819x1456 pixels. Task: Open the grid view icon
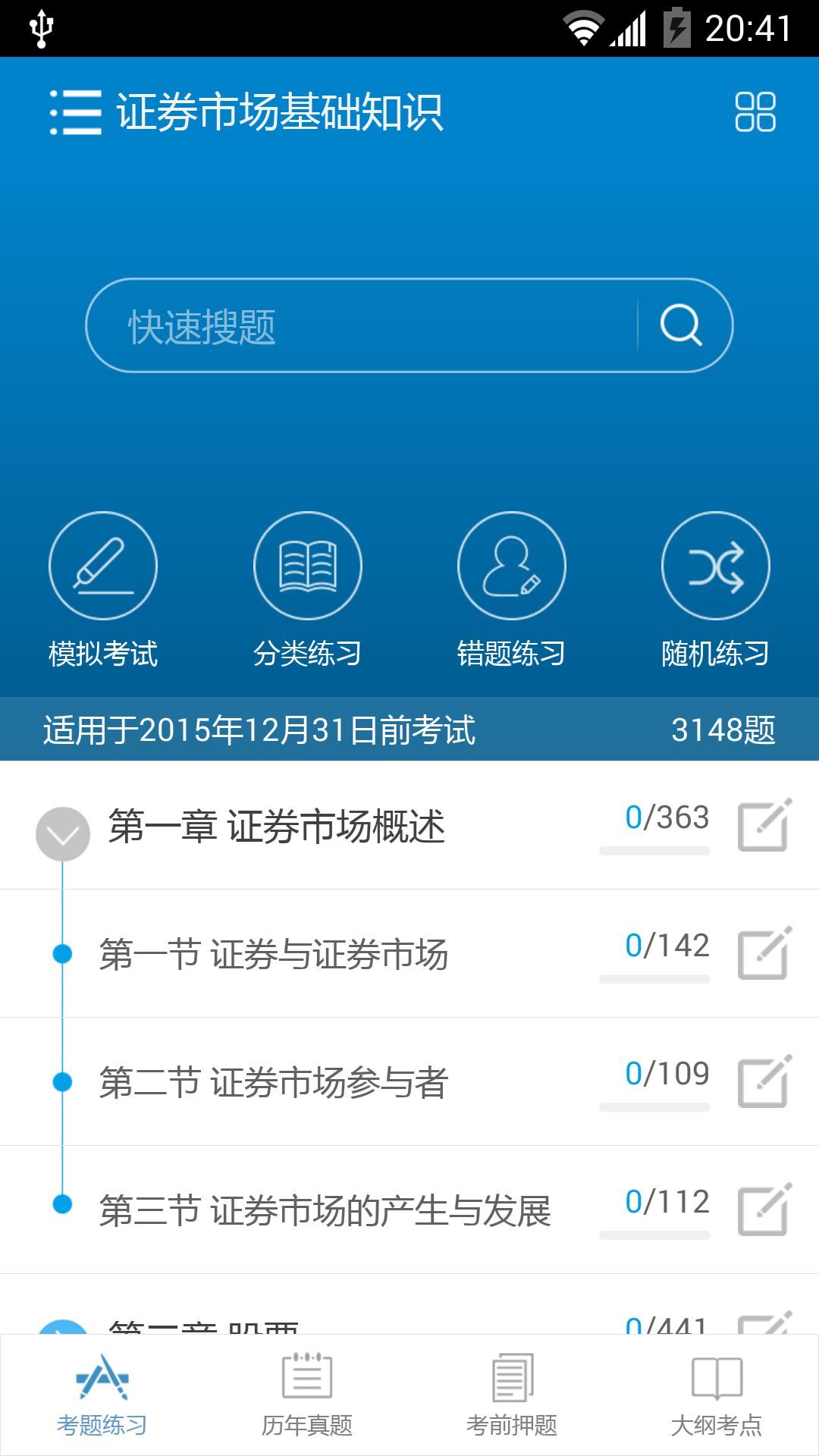(x=755, y=112)
